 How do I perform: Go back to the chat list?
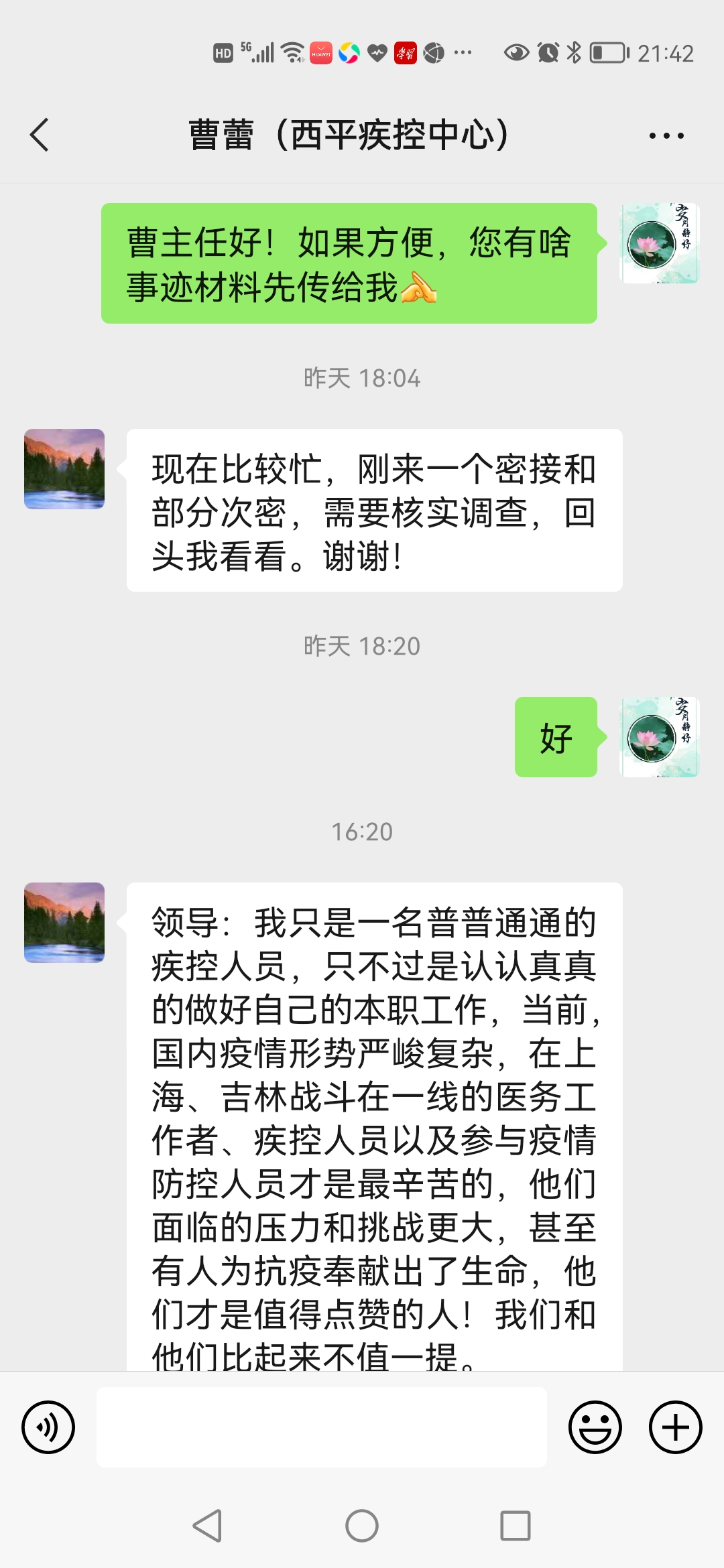(x=40, y=135)
